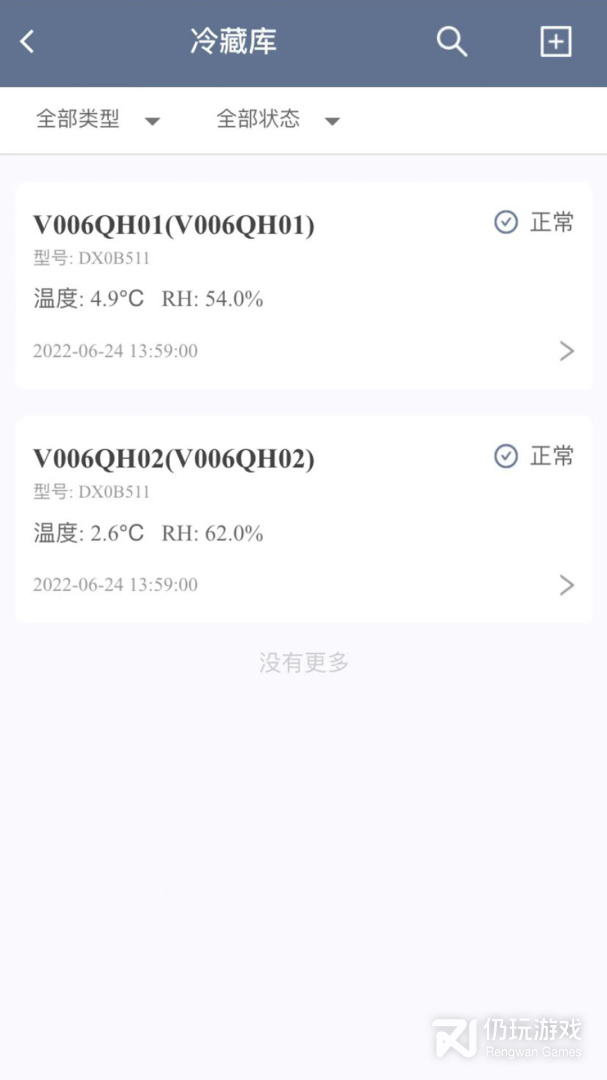
Task: Open the search icon in the header
Action: (452, 42)
